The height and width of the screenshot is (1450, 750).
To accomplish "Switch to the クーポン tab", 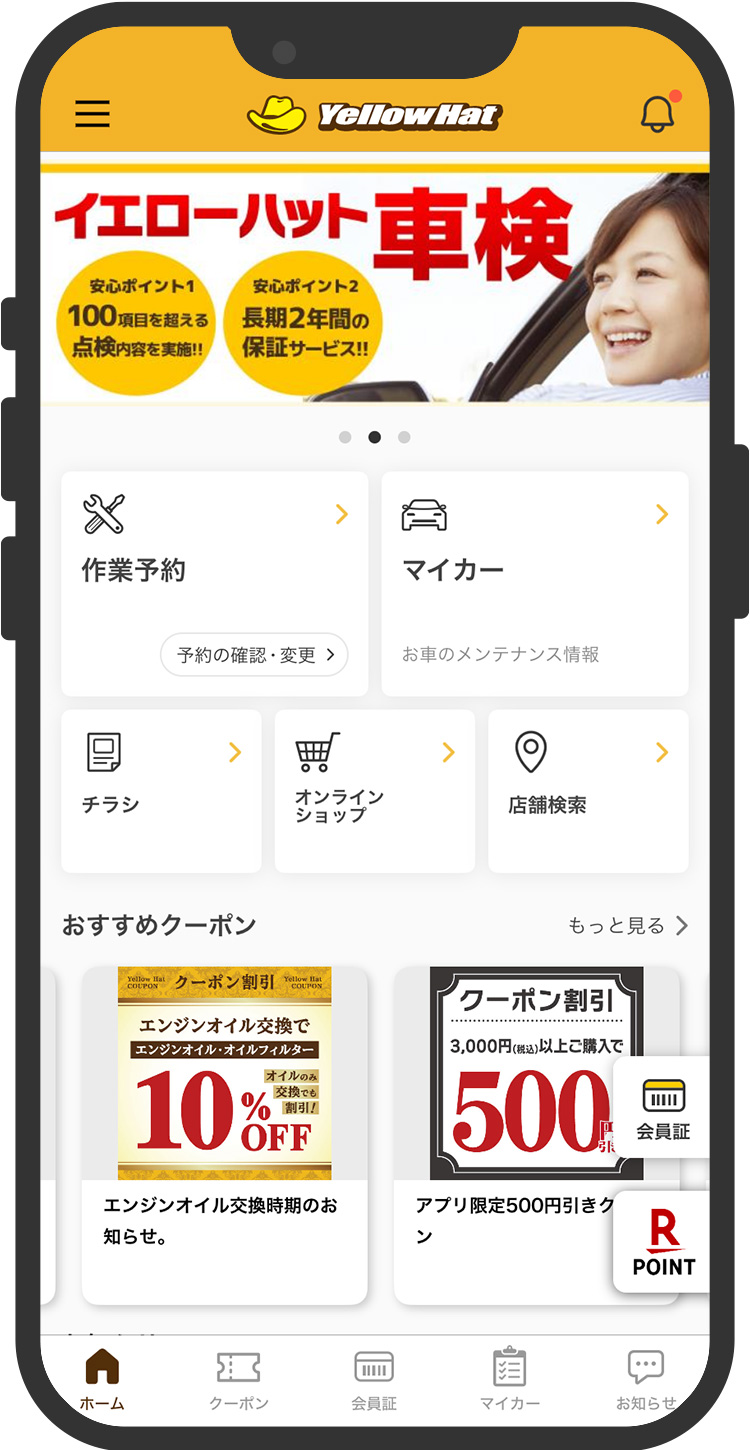I will click(238, 1380).
